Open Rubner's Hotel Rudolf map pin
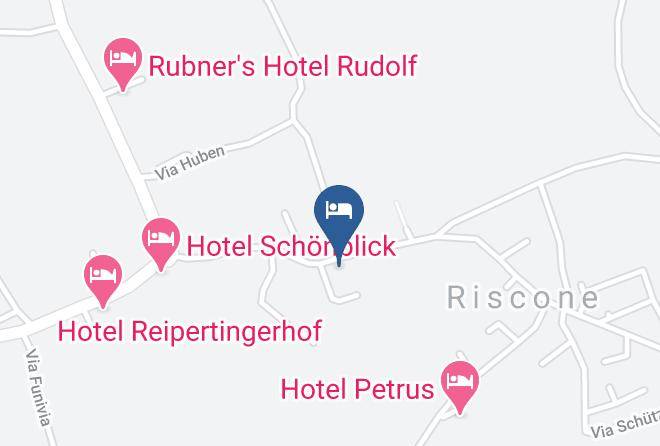This screenshot has height=446, width=660. pyautogui.click(x=123, y=64)
